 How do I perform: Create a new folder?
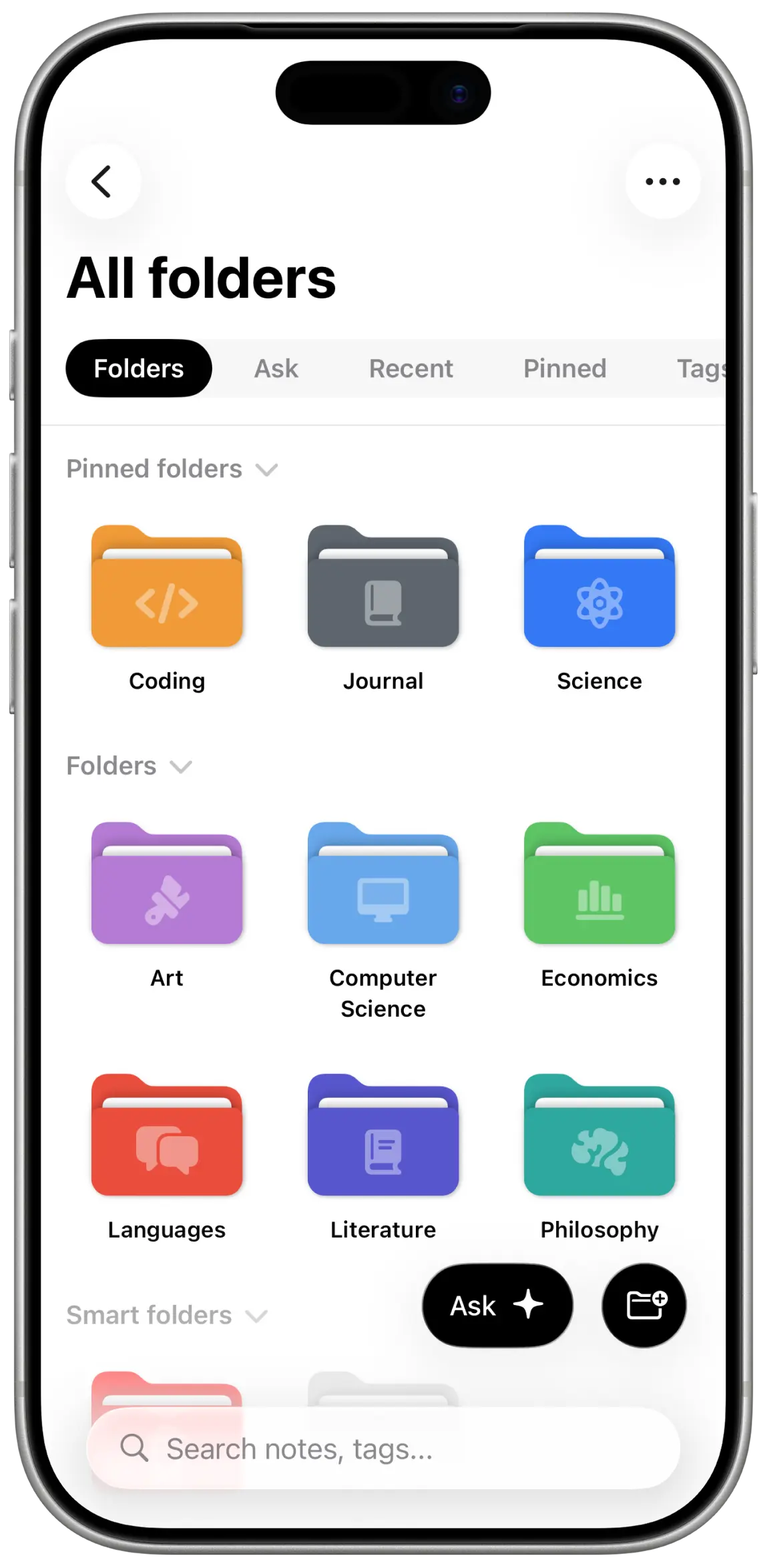pyautogui.click(x=643, y=1306)
